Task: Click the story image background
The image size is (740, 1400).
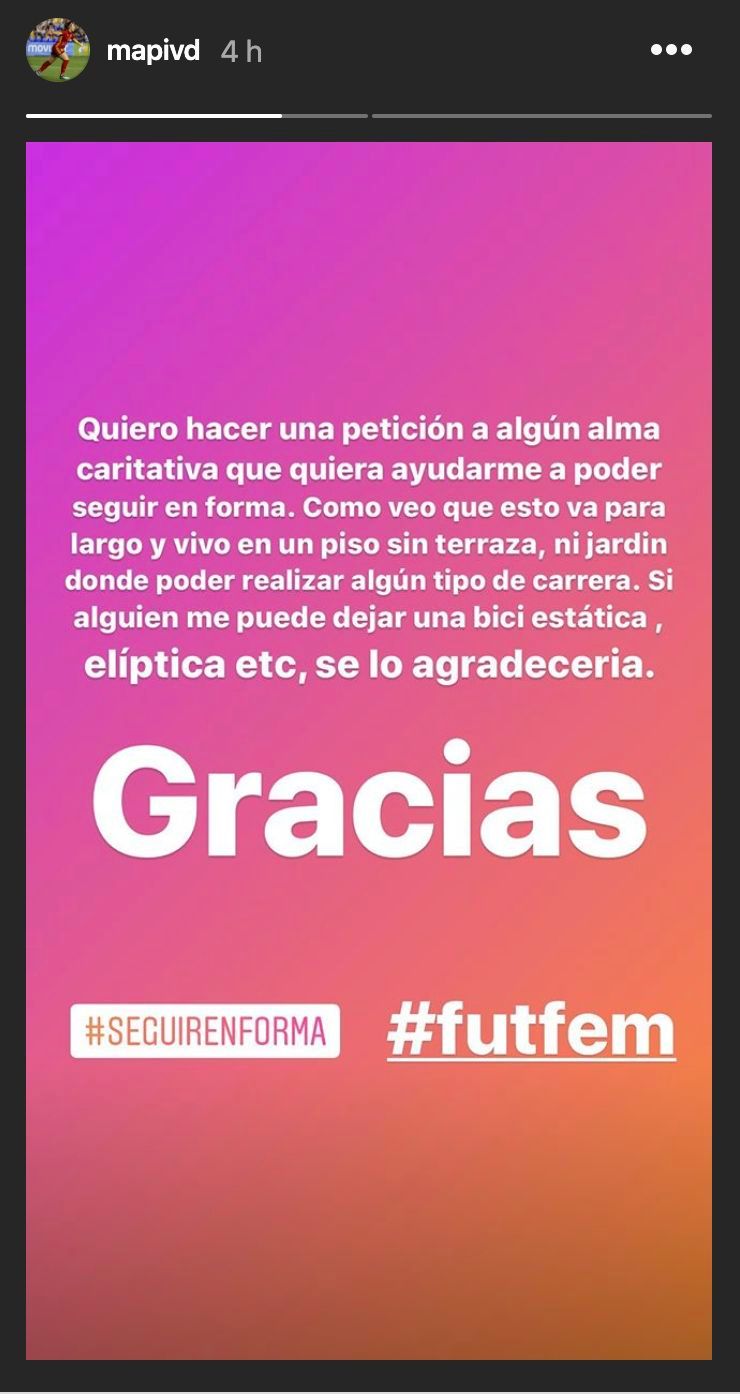Action: pyautogui.click(x=370, y=1200)
